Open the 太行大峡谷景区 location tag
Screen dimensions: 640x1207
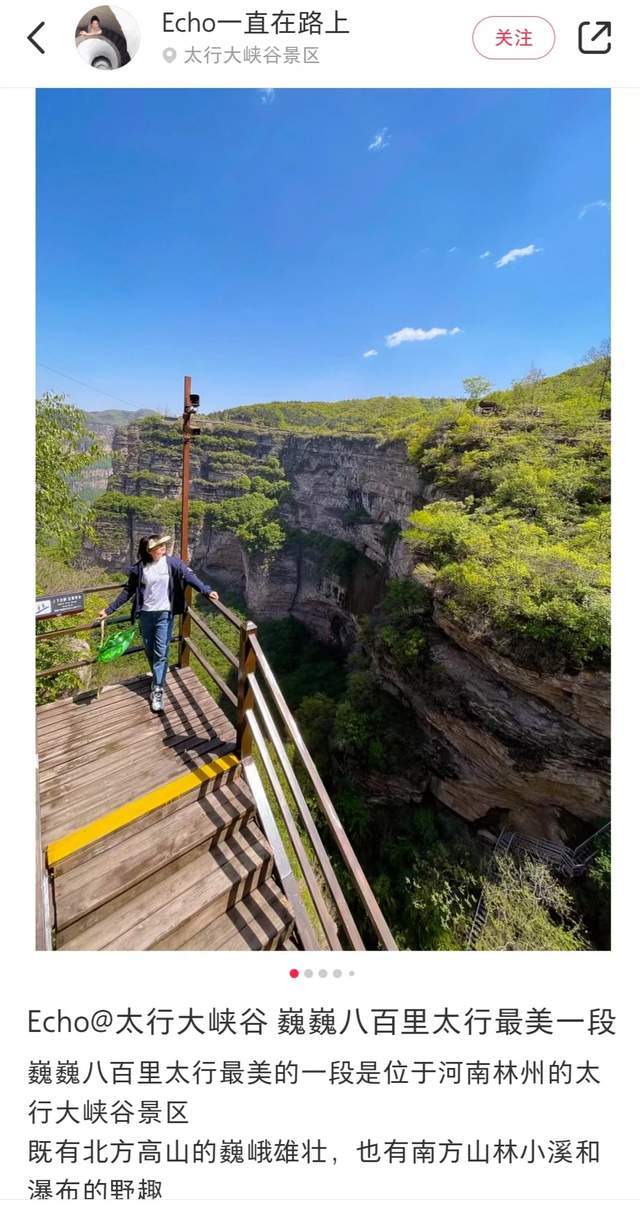(250, 56)
